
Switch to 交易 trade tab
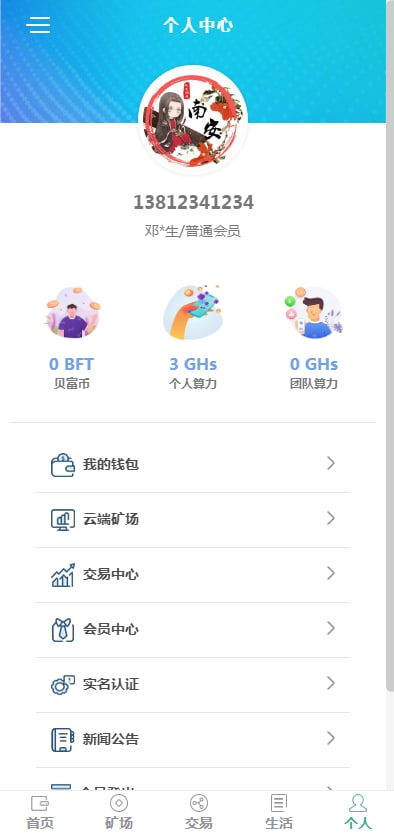point(199,812)
